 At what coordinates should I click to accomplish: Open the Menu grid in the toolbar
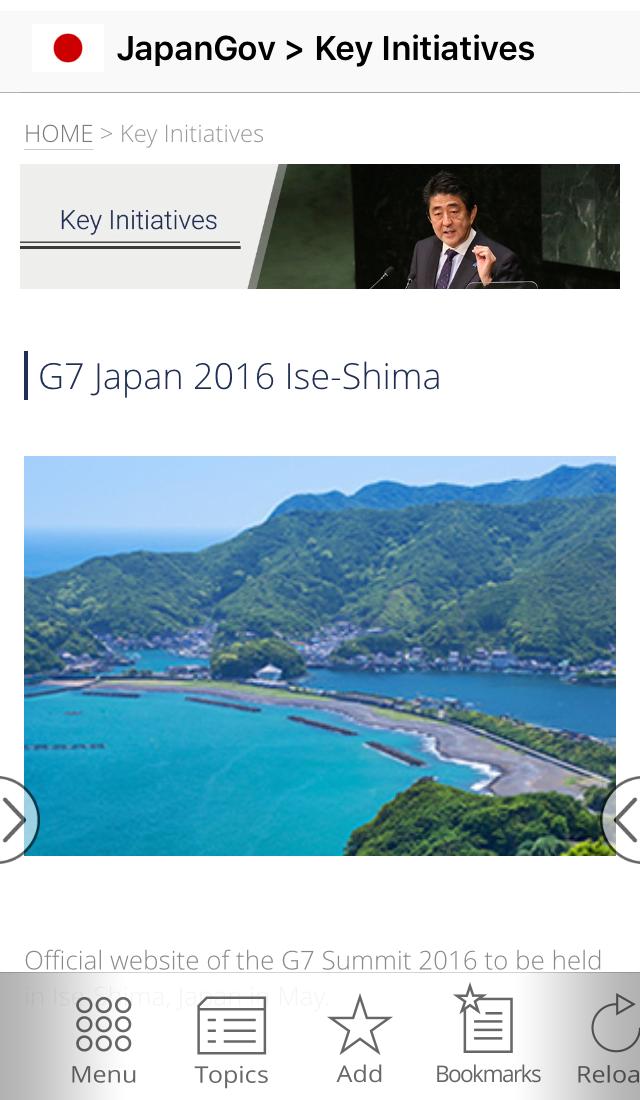click(x=103, y=1040)
